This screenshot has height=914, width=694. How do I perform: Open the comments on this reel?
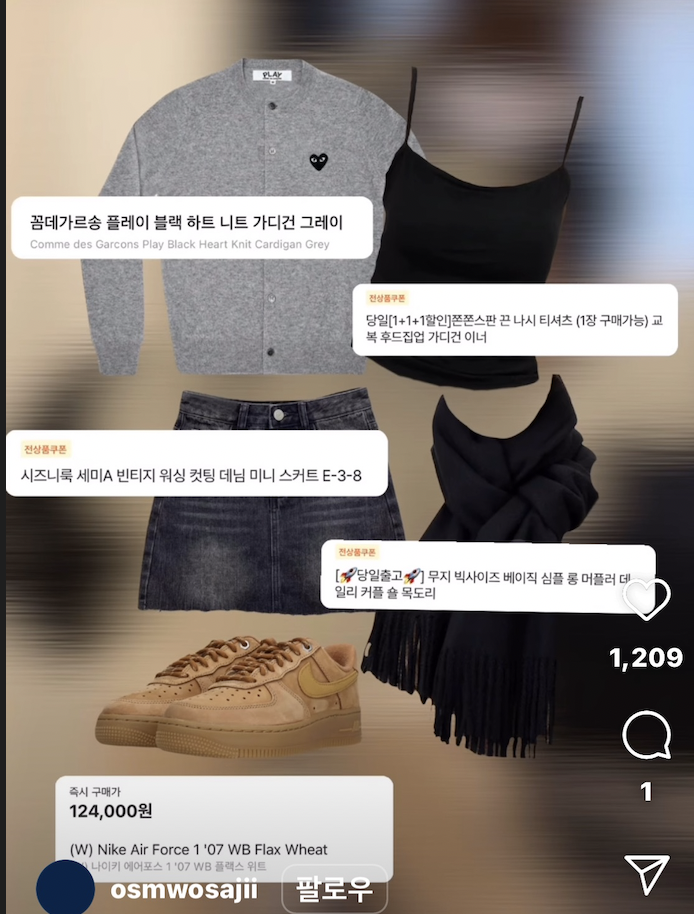(x=646, y=737)
